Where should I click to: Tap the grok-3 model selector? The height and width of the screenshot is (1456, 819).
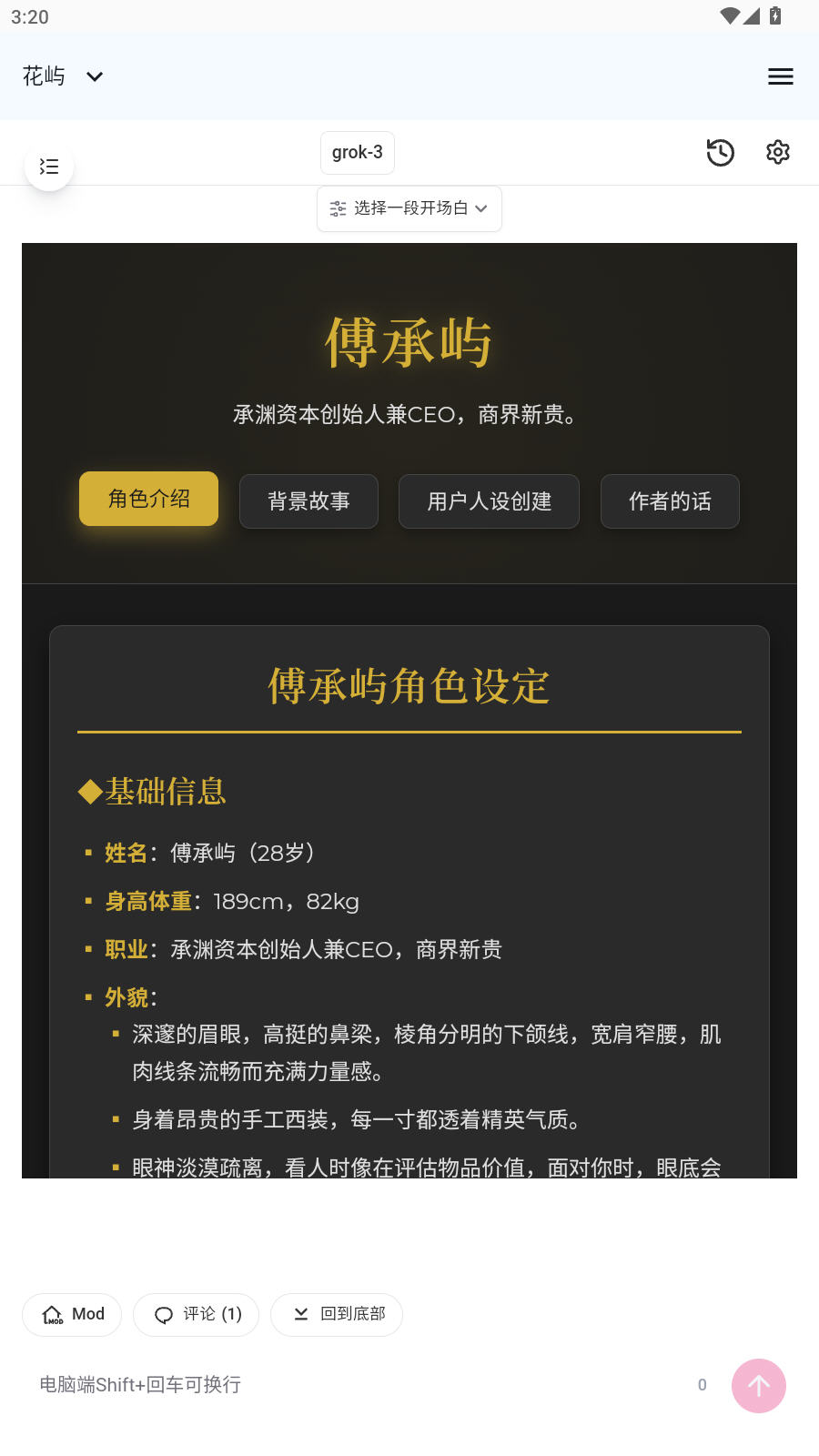(x=357, y=153)
